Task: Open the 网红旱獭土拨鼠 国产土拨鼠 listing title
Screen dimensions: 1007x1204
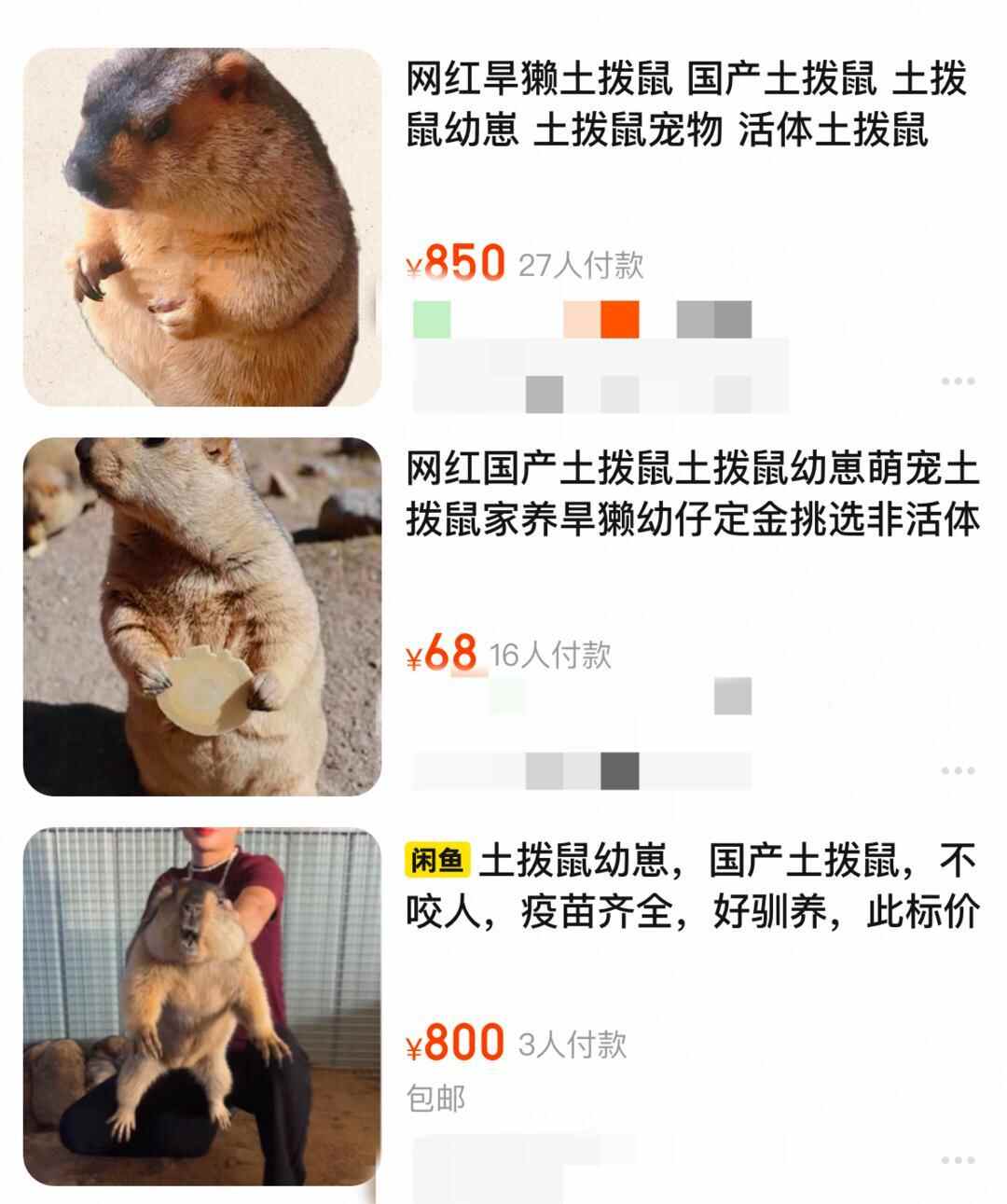Action: click(688, 105)
